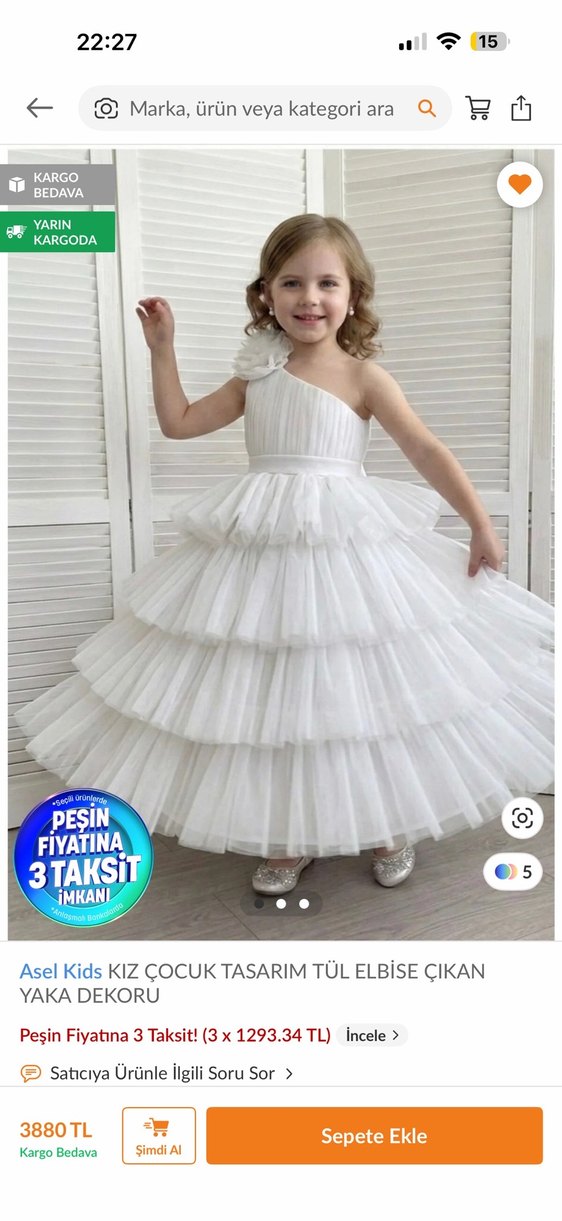The height and width of the screenshot is (1221, 562).
Task: Share this product
Action: (521, 108)
